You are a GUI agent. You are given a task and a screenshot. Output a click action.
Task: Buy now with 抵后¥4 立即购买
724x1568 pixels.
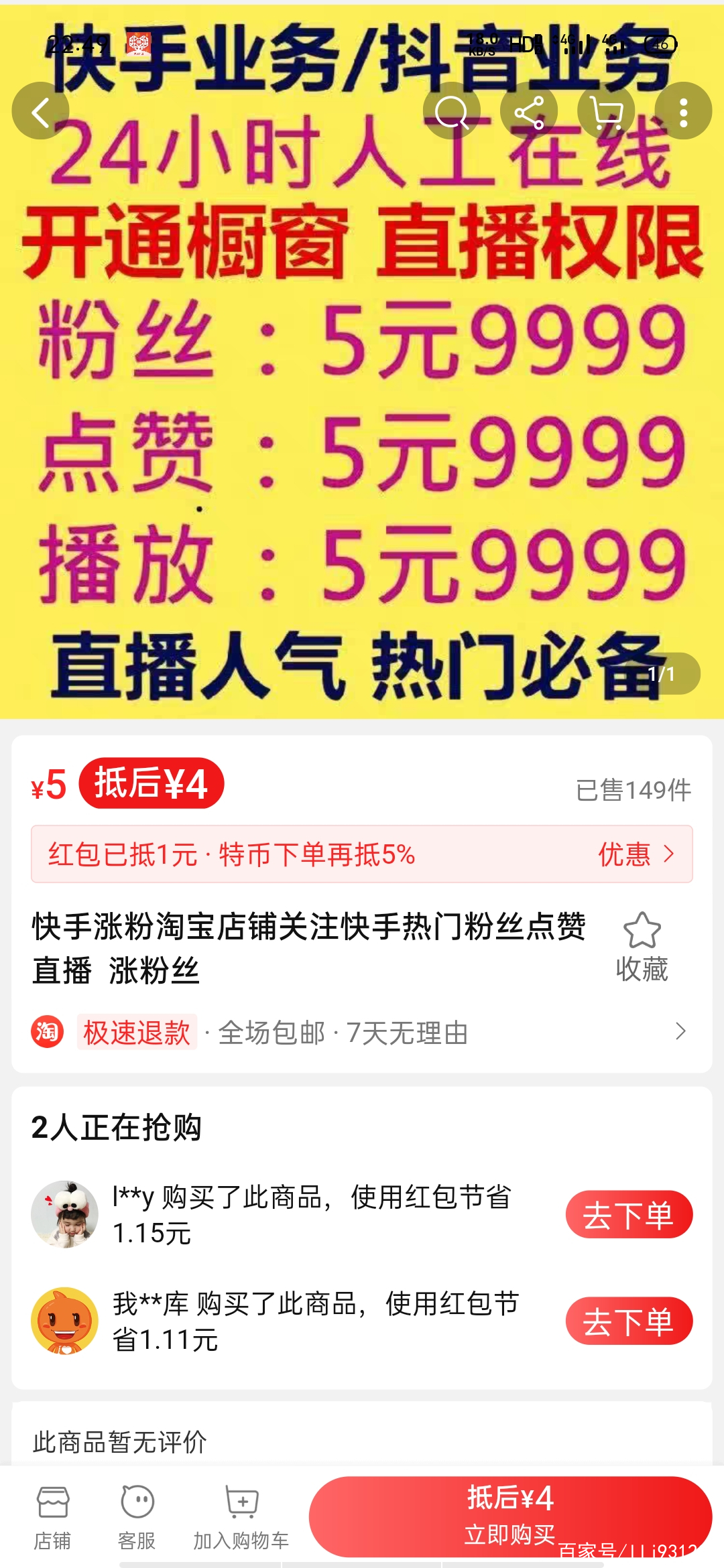pos(509,1516)
